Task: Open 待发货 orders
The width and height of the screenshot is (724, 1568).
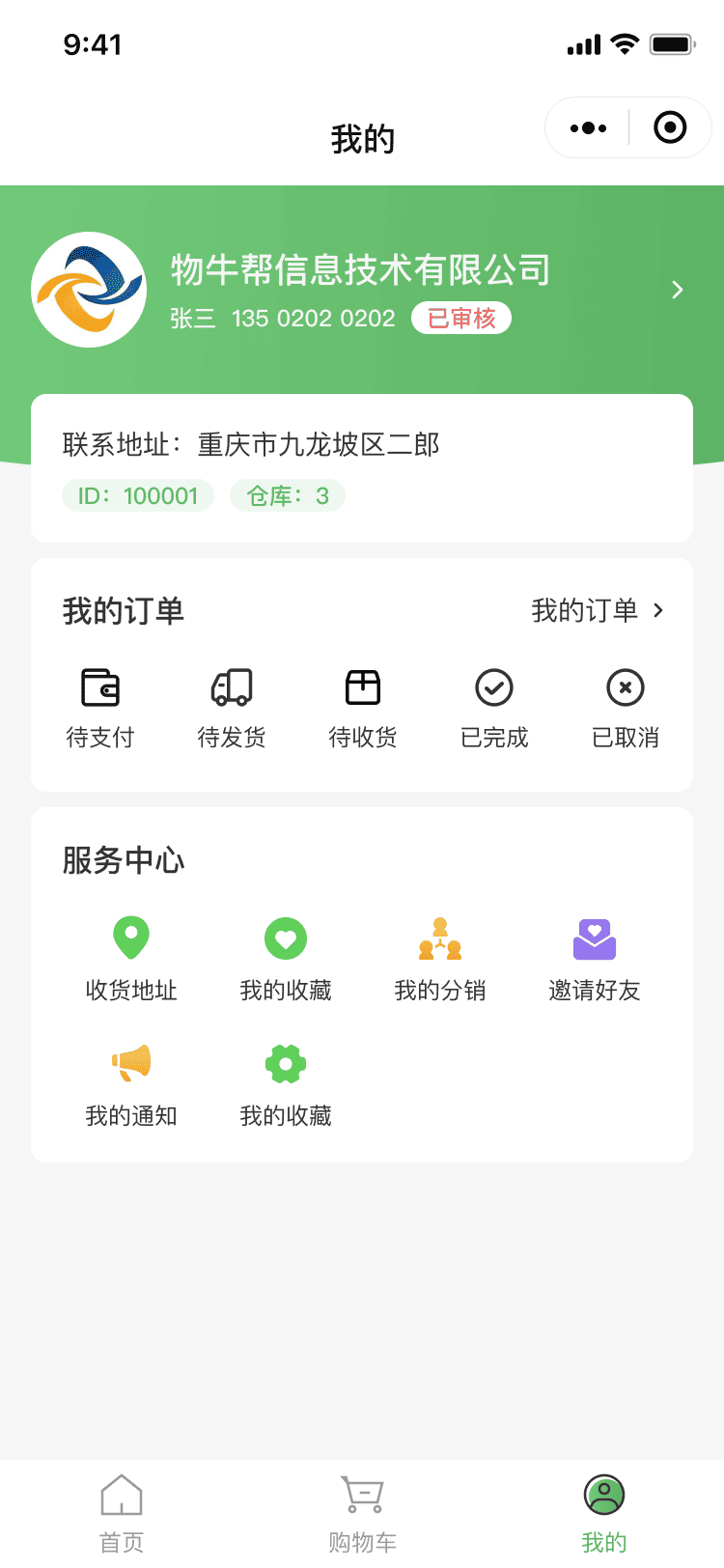Action: [232, 709]
